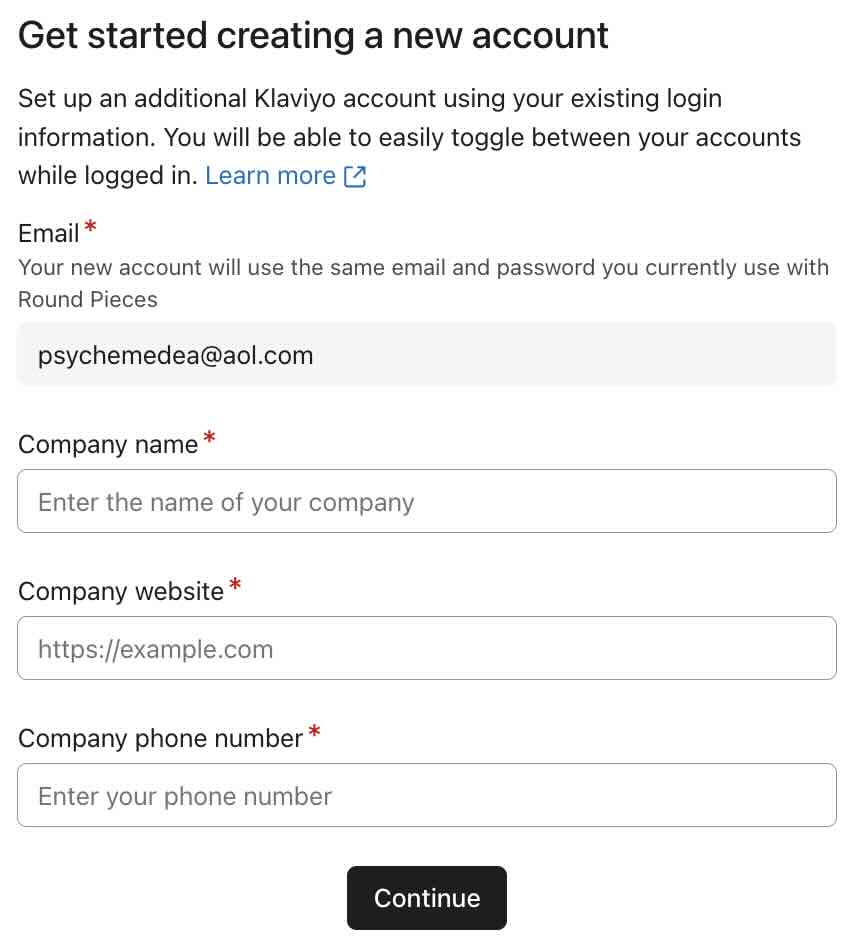
Task: Tap the Company name field
Action: (x=427, y=501)
